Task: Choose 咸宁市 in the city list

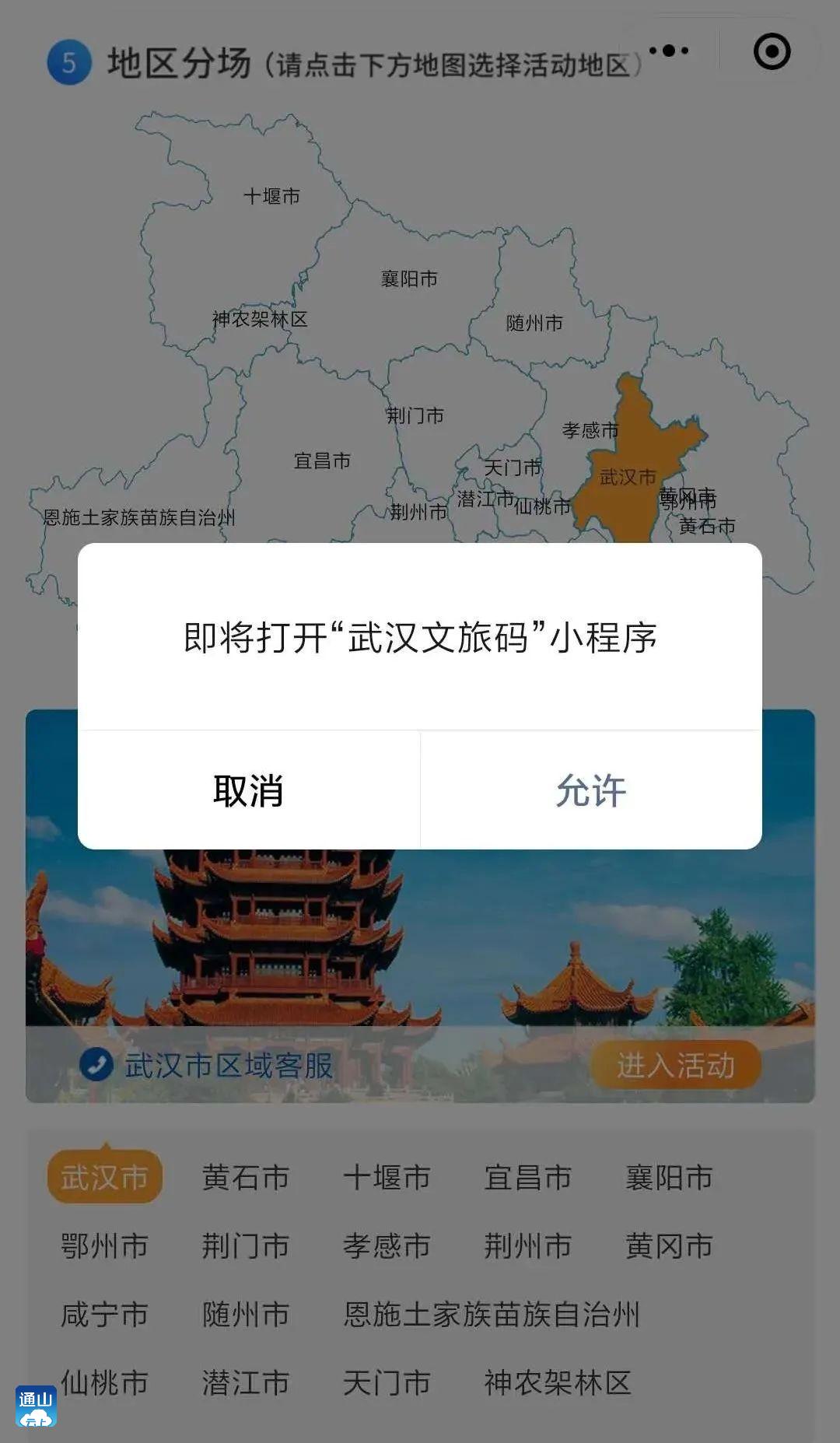Action: (x=104, y=1314)
